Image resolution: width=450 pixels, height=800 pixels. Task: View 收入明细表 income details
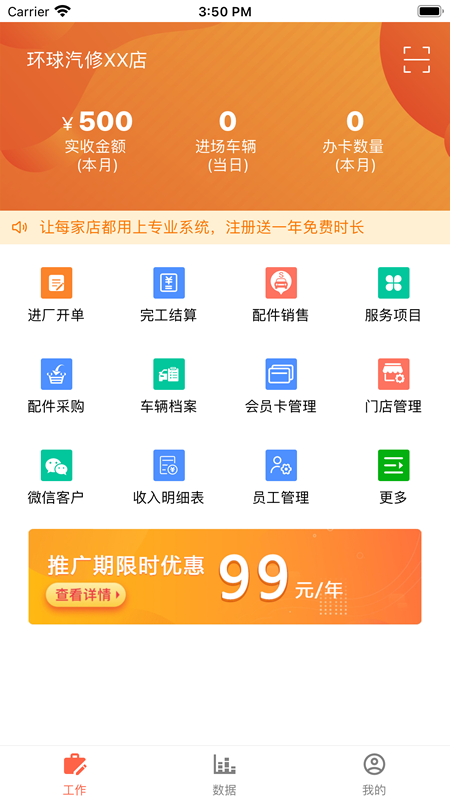click(169, 477)
